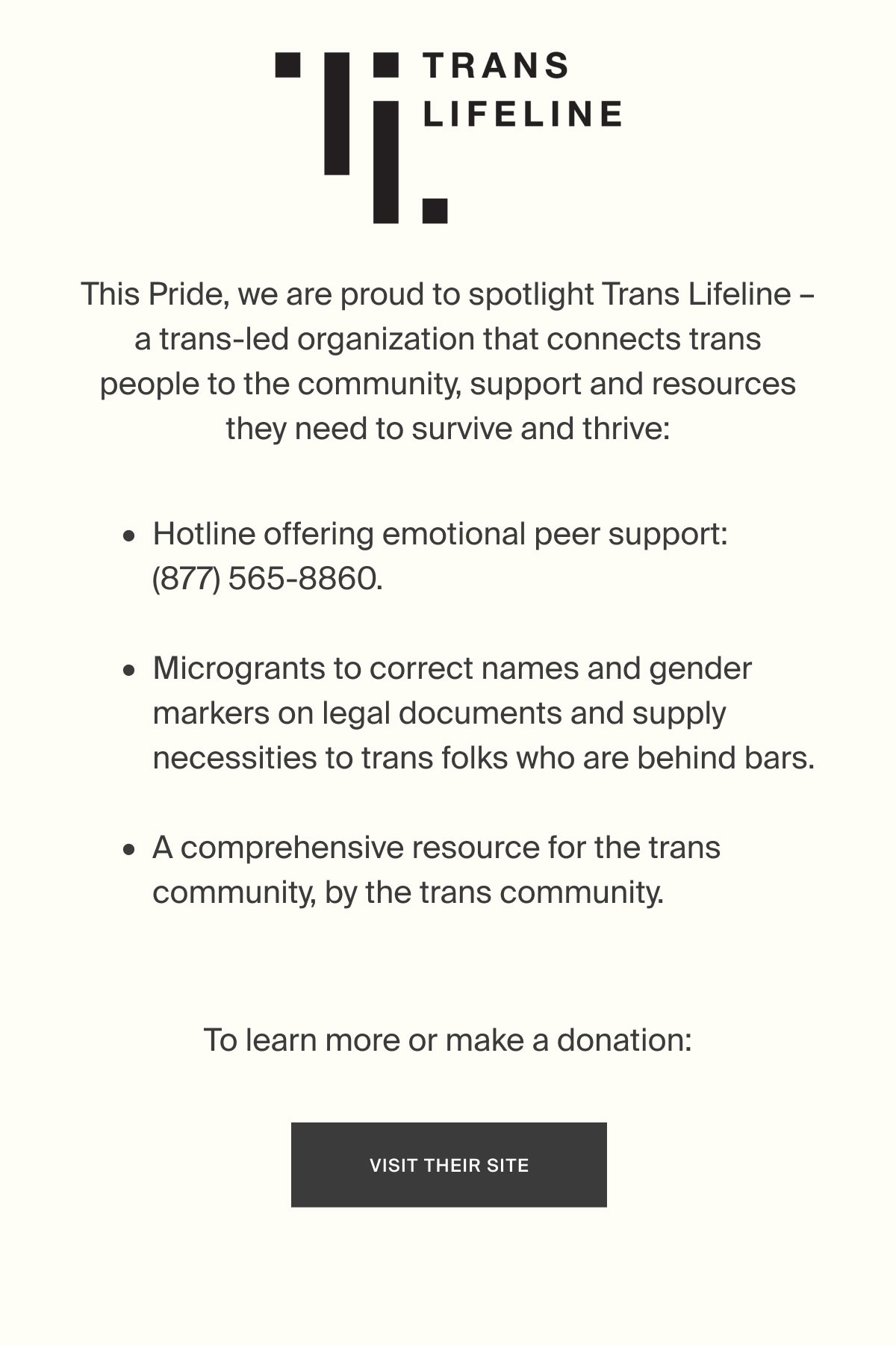
Task: Click the second bullet marker next to Microgrants
Action: (x=128, y=671)
